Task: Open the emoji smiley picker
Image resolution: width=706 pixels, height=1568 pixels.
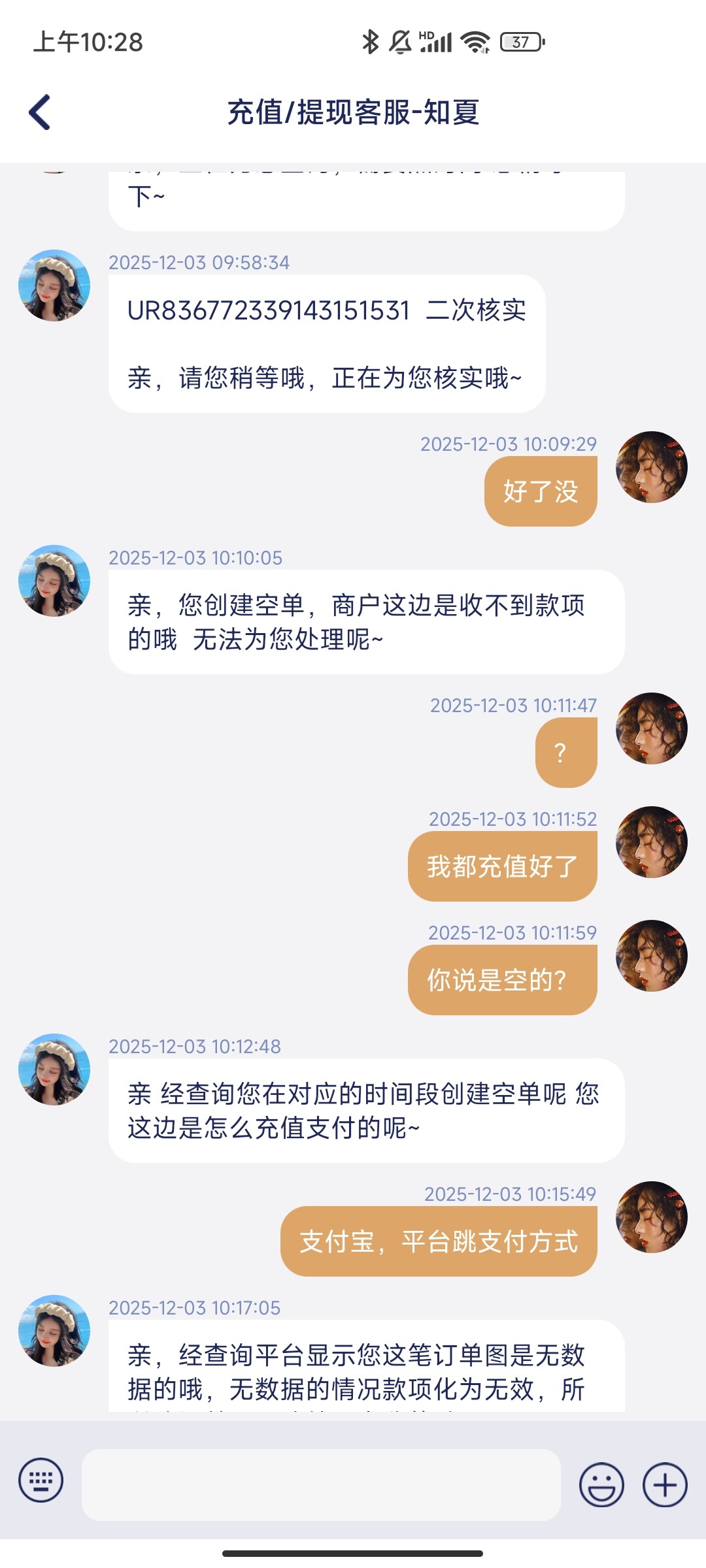Action: pos(601,1484)
